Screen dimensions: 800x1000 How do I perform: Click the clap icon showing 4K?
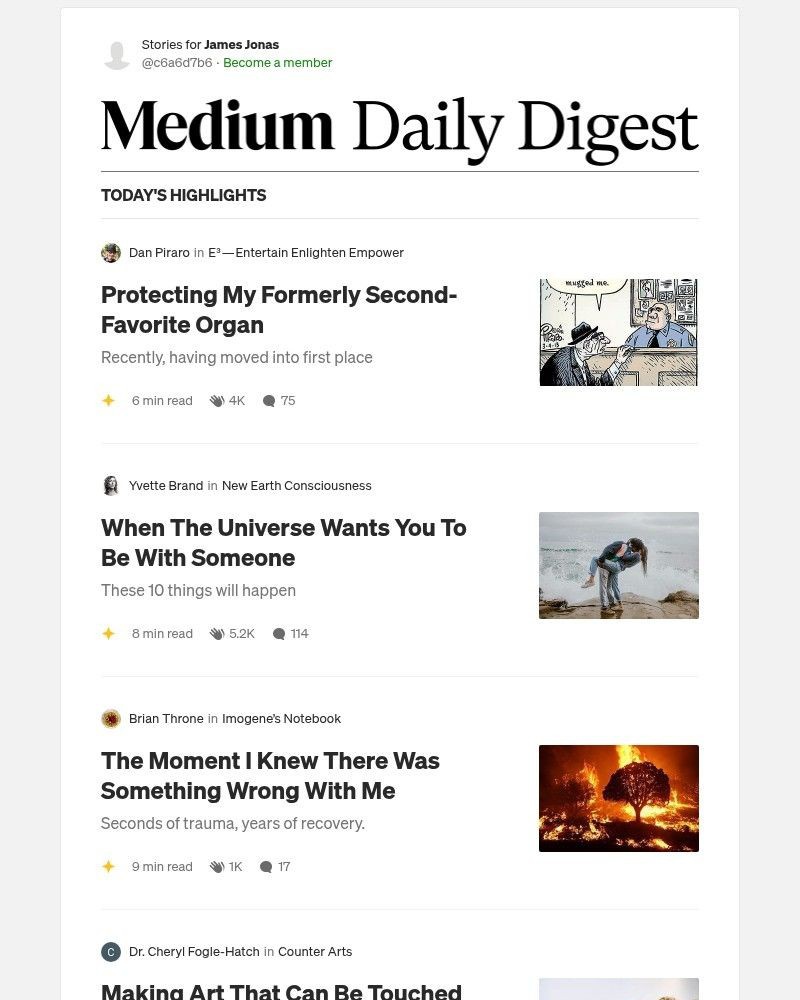[218, 400]
